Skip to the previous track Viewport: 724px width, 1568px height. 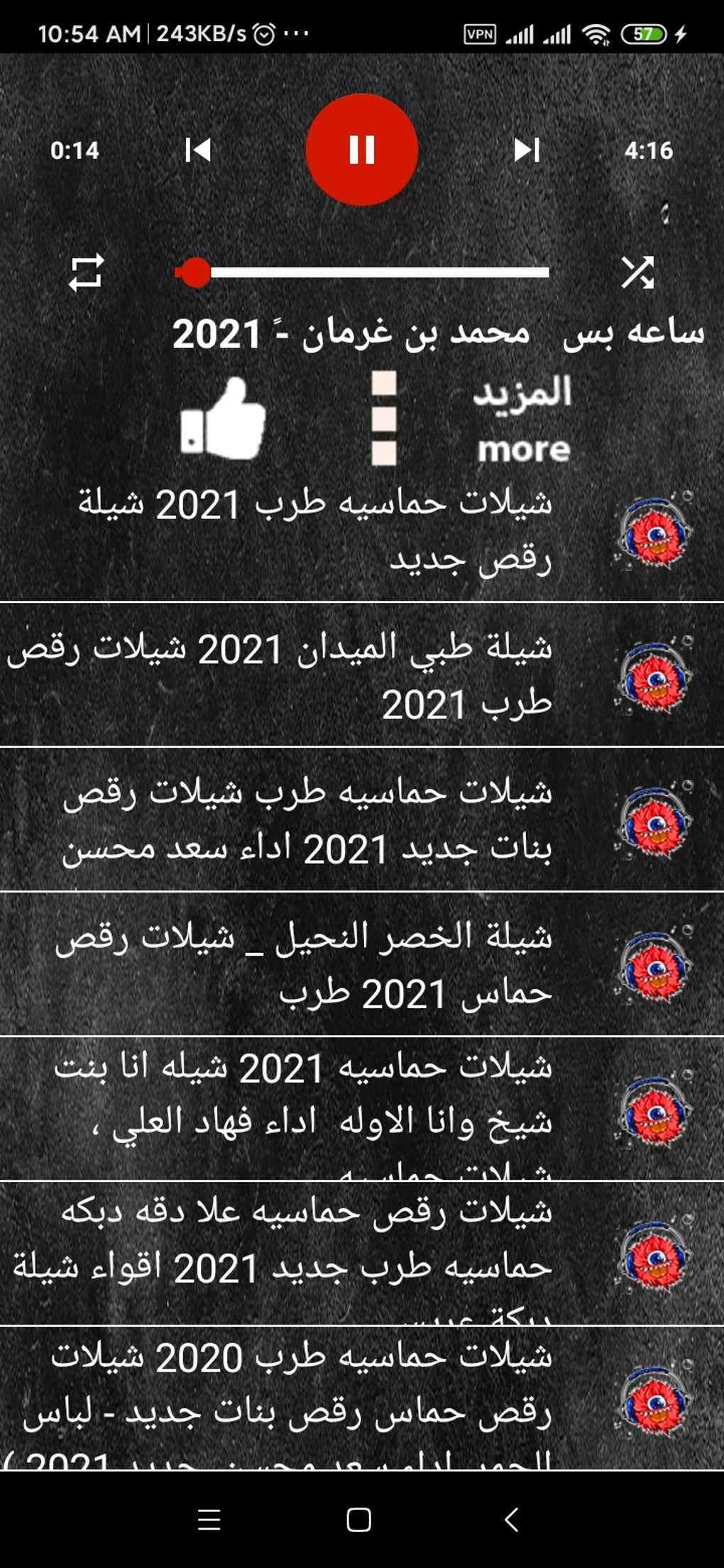coord(198,150)
